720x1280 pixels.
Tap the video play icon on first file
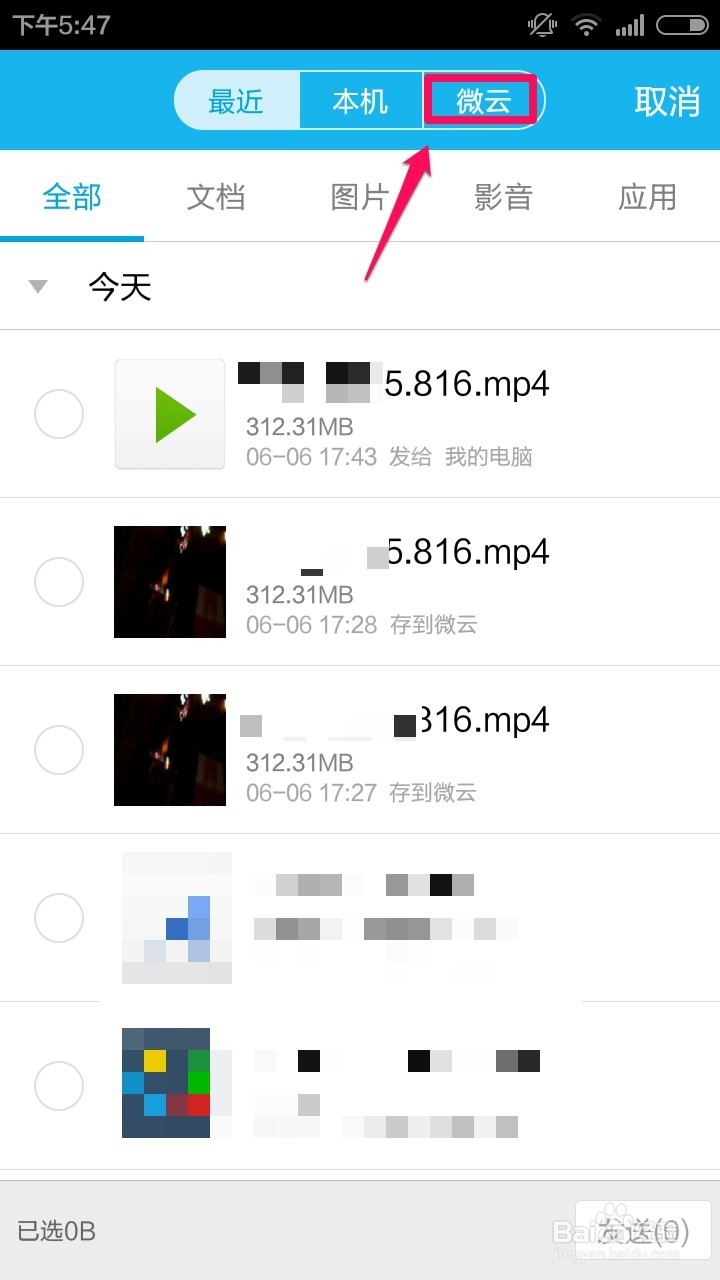[x=172, y=413]
